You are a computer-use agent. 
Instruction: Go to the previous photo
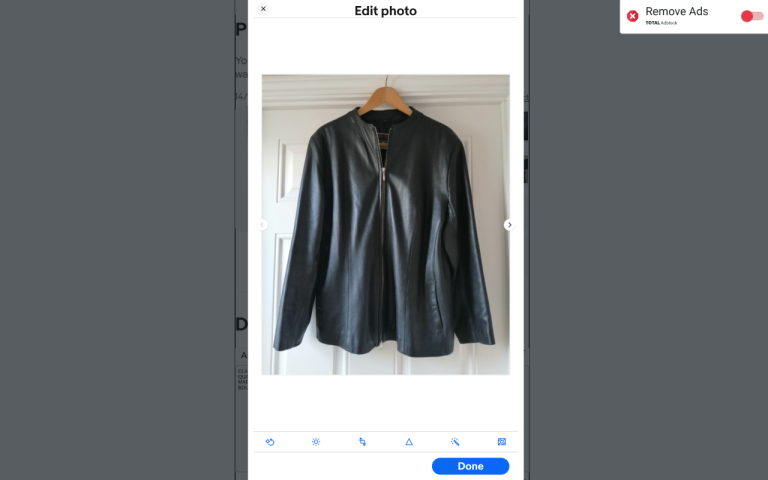(262, 225)
